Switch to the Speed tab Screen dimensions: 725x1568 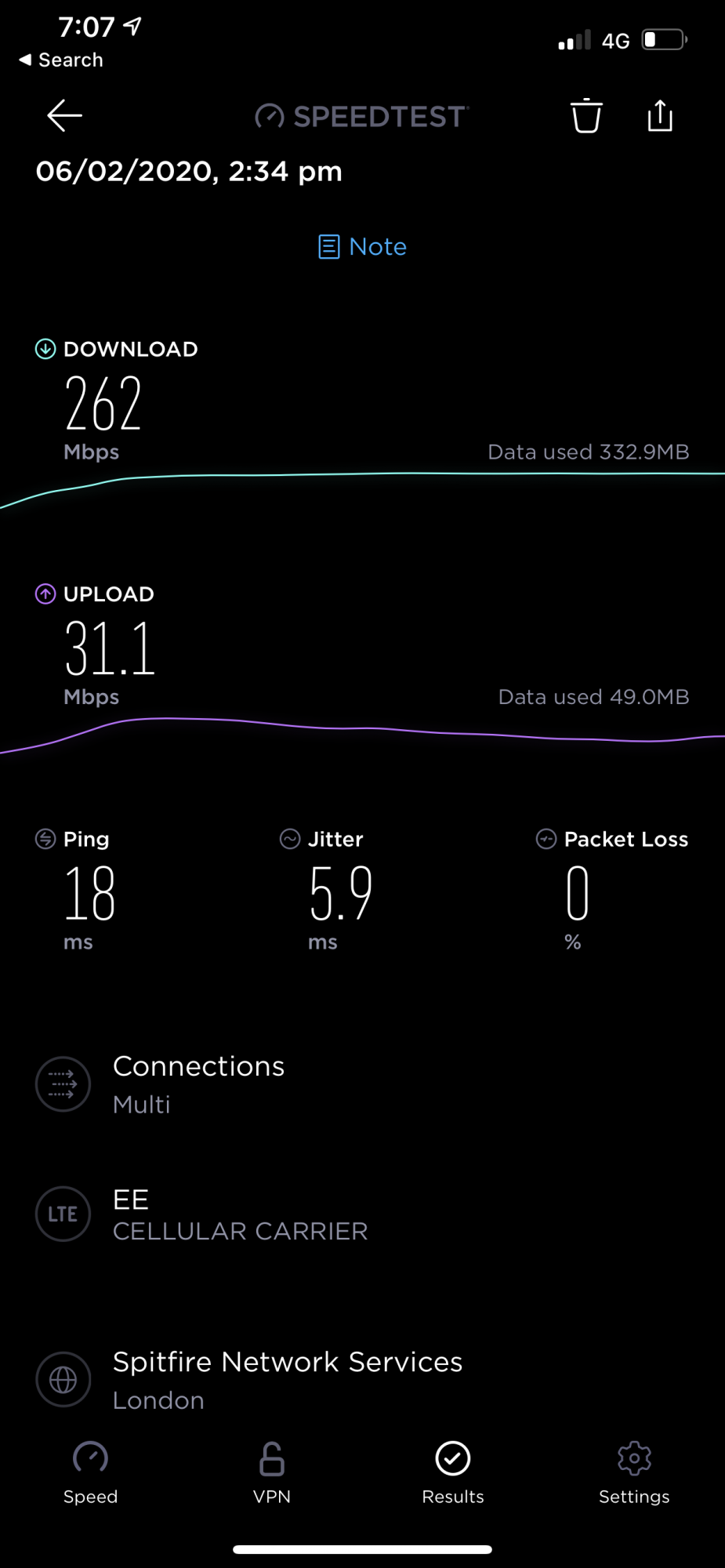tap(90, 1472)
